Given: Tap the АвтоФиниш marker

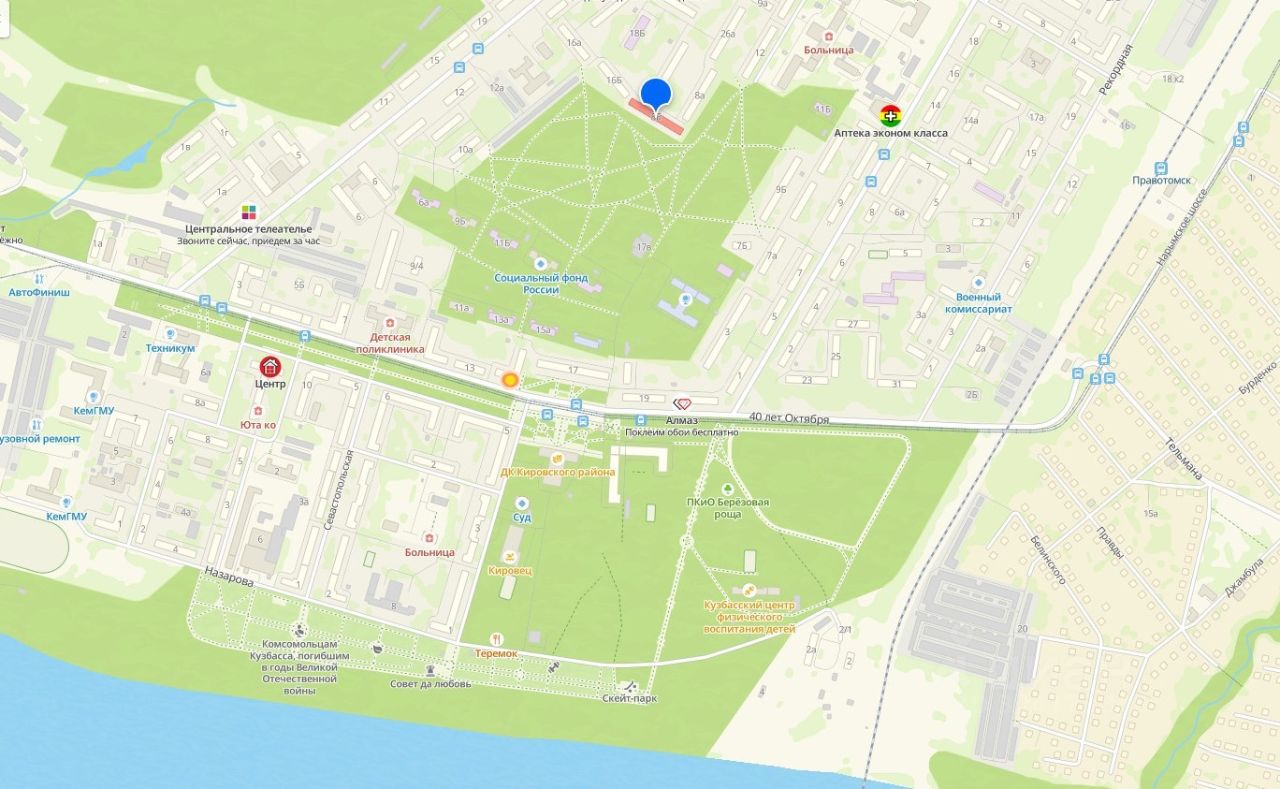Looking at the screenshot, I should click(x=39, y=278).
